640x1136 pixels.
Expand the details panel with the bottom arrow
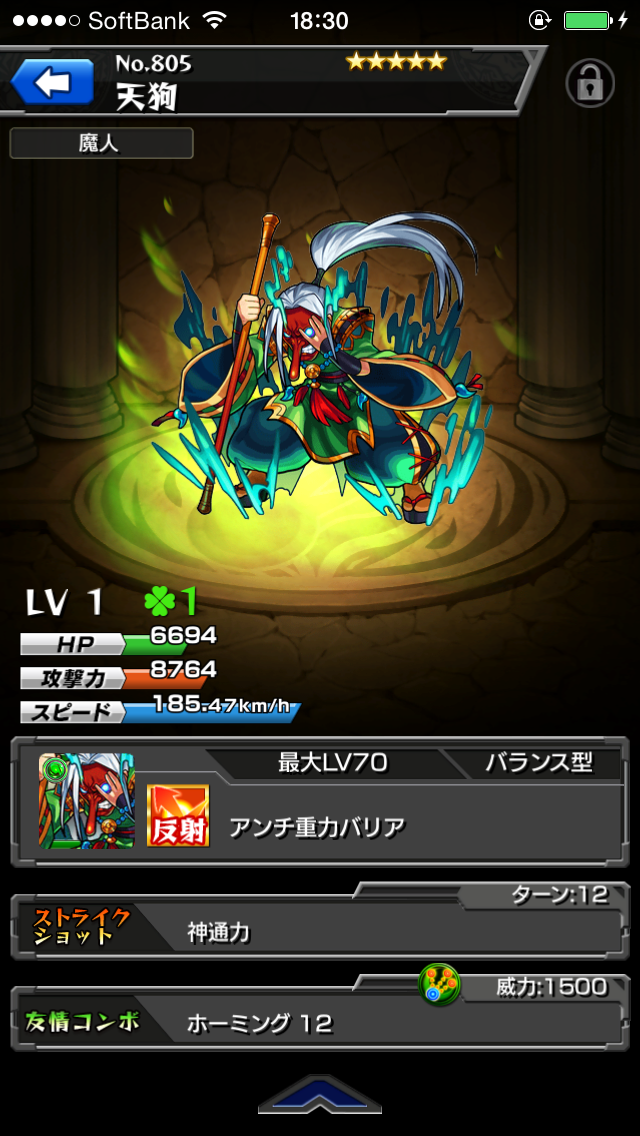(319, 1096)
